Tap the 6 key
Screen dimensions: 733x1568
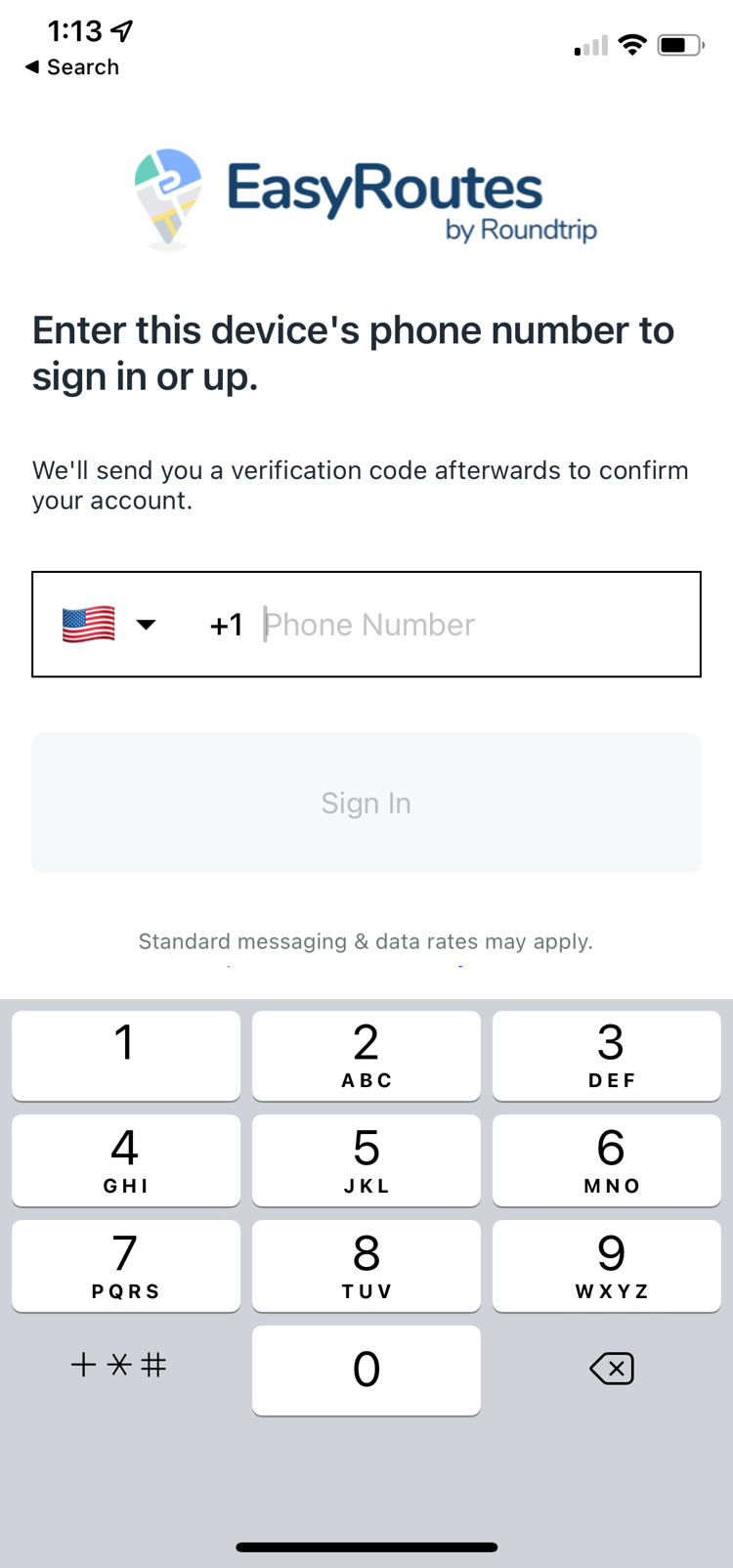[x=607, y=1160]
